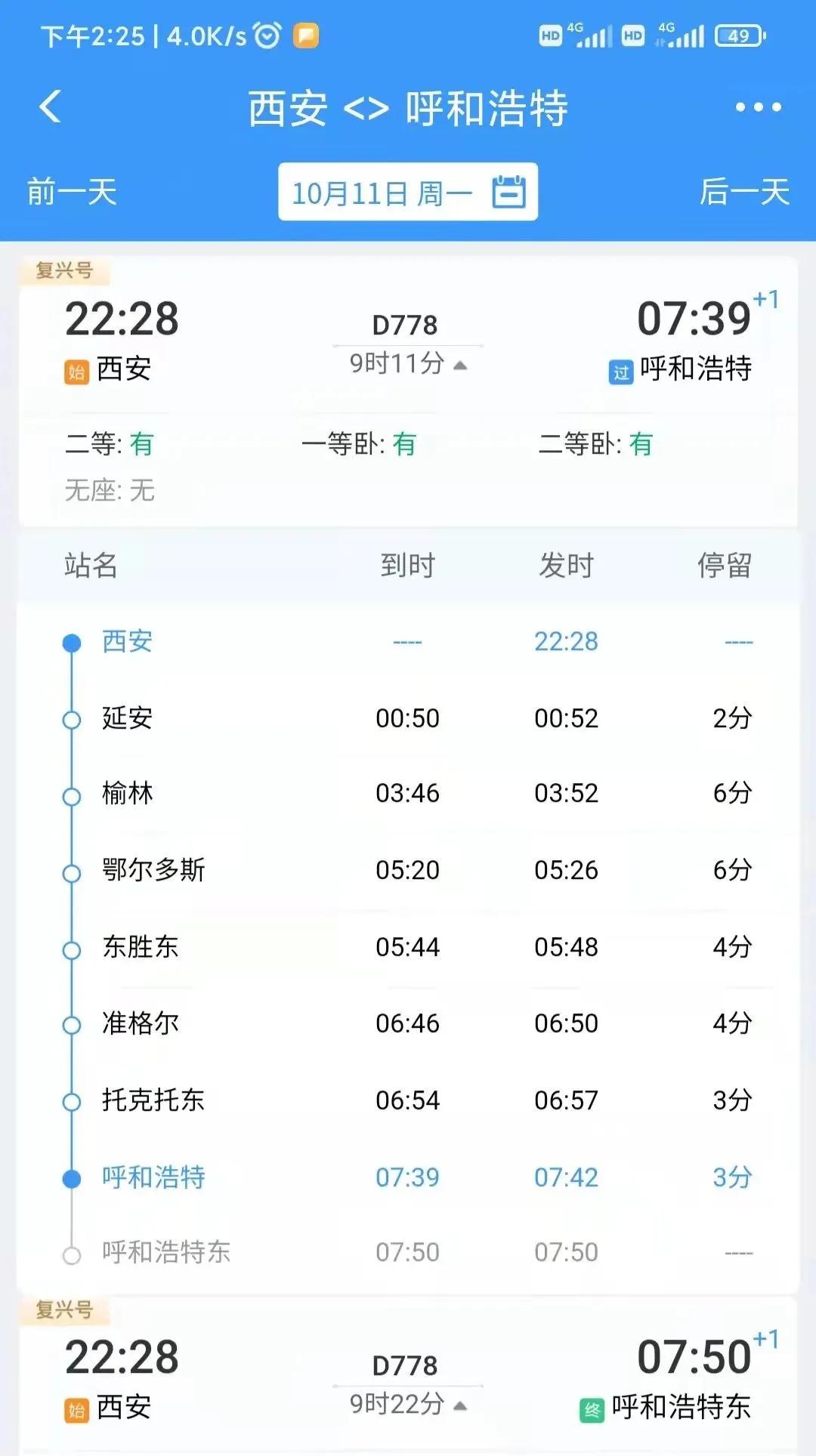Select the D778 train number
816x1456 pixels.
408,325
